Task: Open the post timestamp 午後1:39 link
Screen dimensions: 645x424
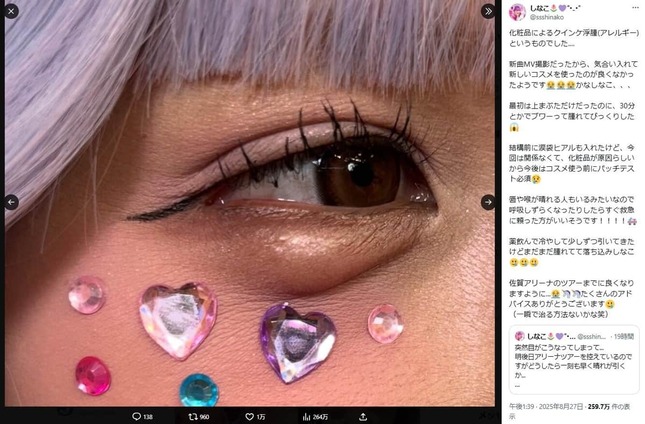Action: click(x=520, y=410)
